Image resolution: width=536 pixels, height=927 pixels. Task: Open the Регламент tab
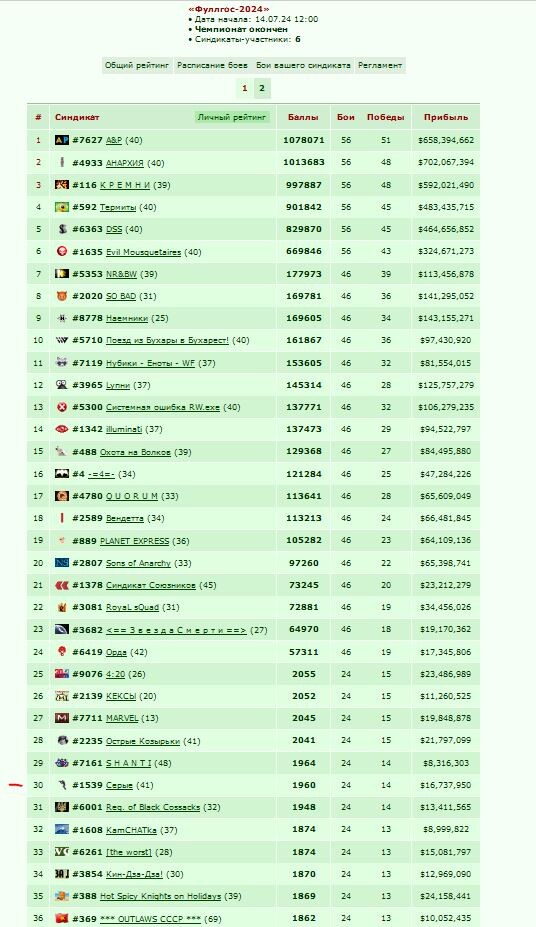coord(380,66)
